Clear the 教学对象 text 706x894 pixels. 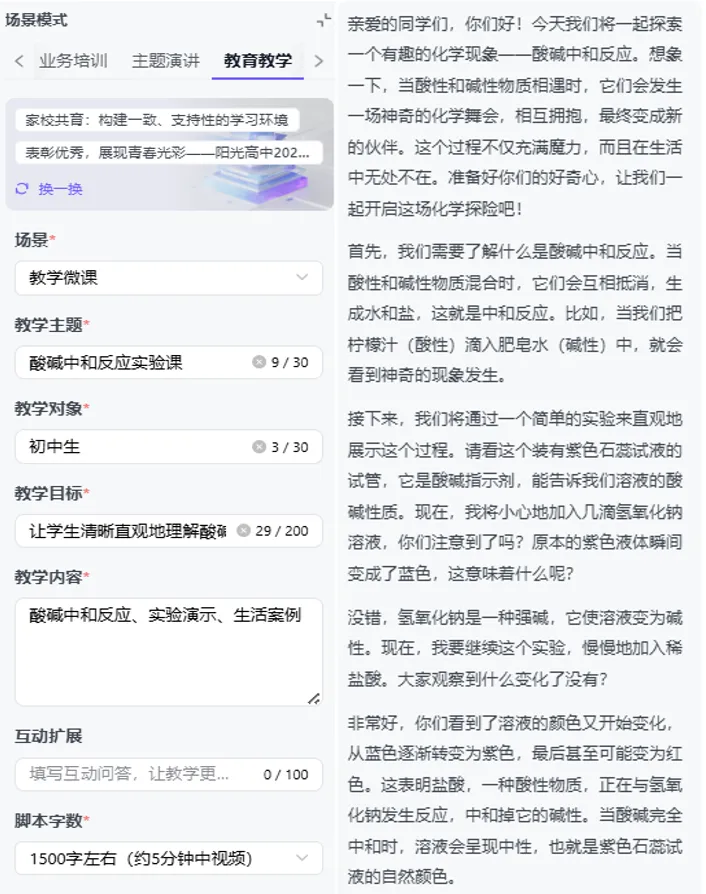[259, 447]
